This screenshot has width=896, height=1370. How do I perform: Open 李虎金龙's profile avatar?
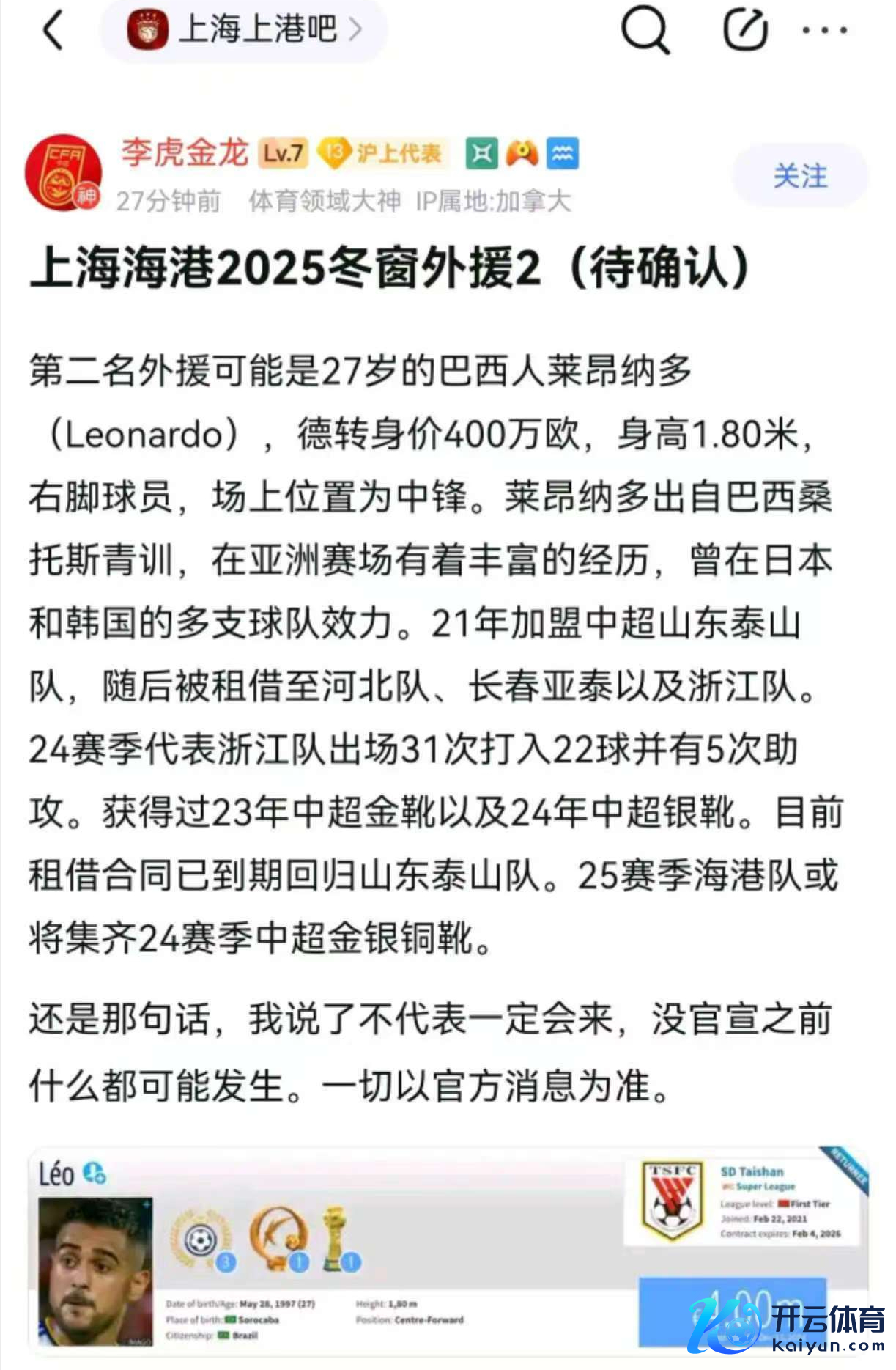point(63,174)
